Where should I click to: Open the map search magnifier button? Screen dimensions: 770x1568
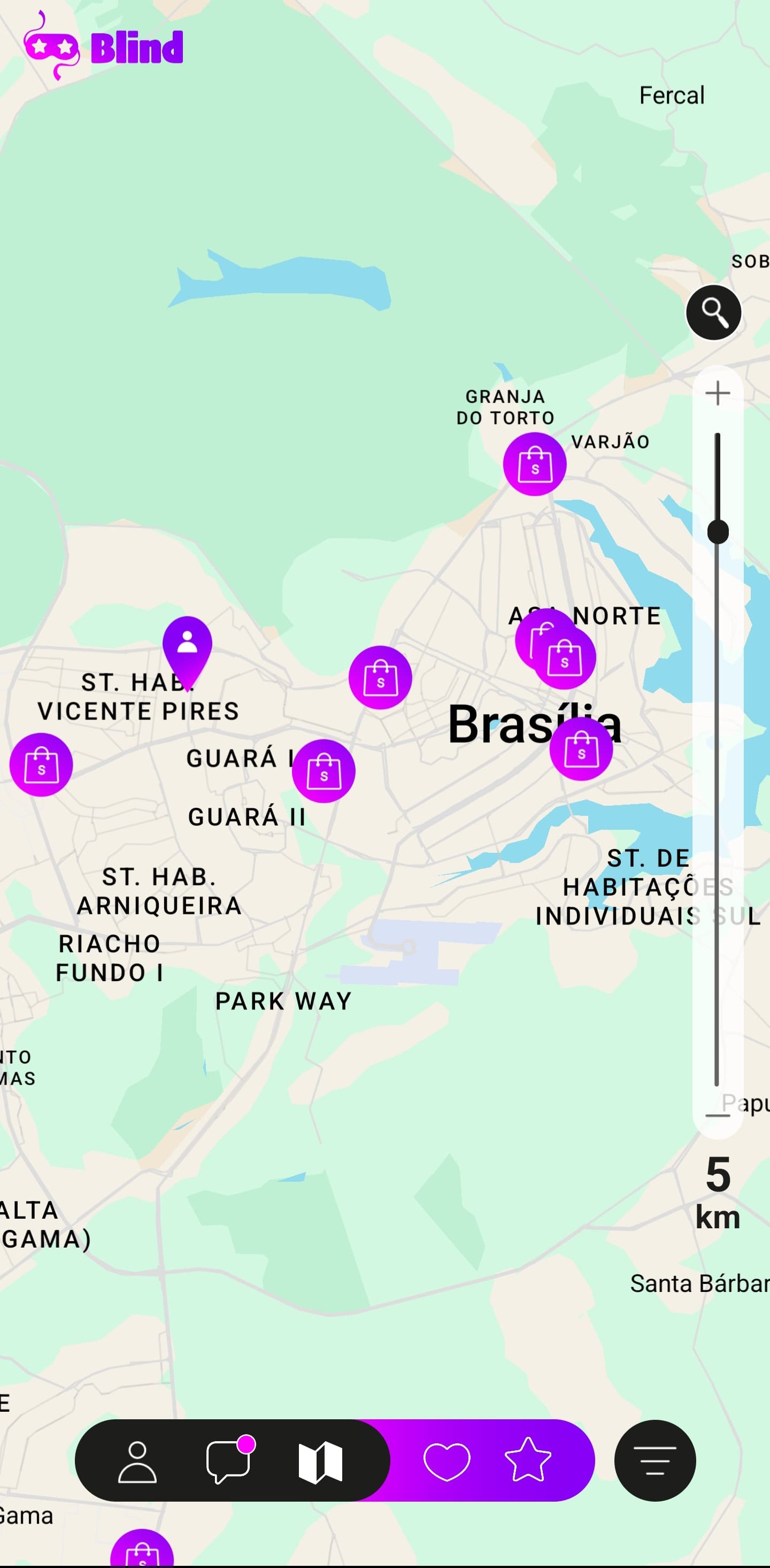pos(713,312)
